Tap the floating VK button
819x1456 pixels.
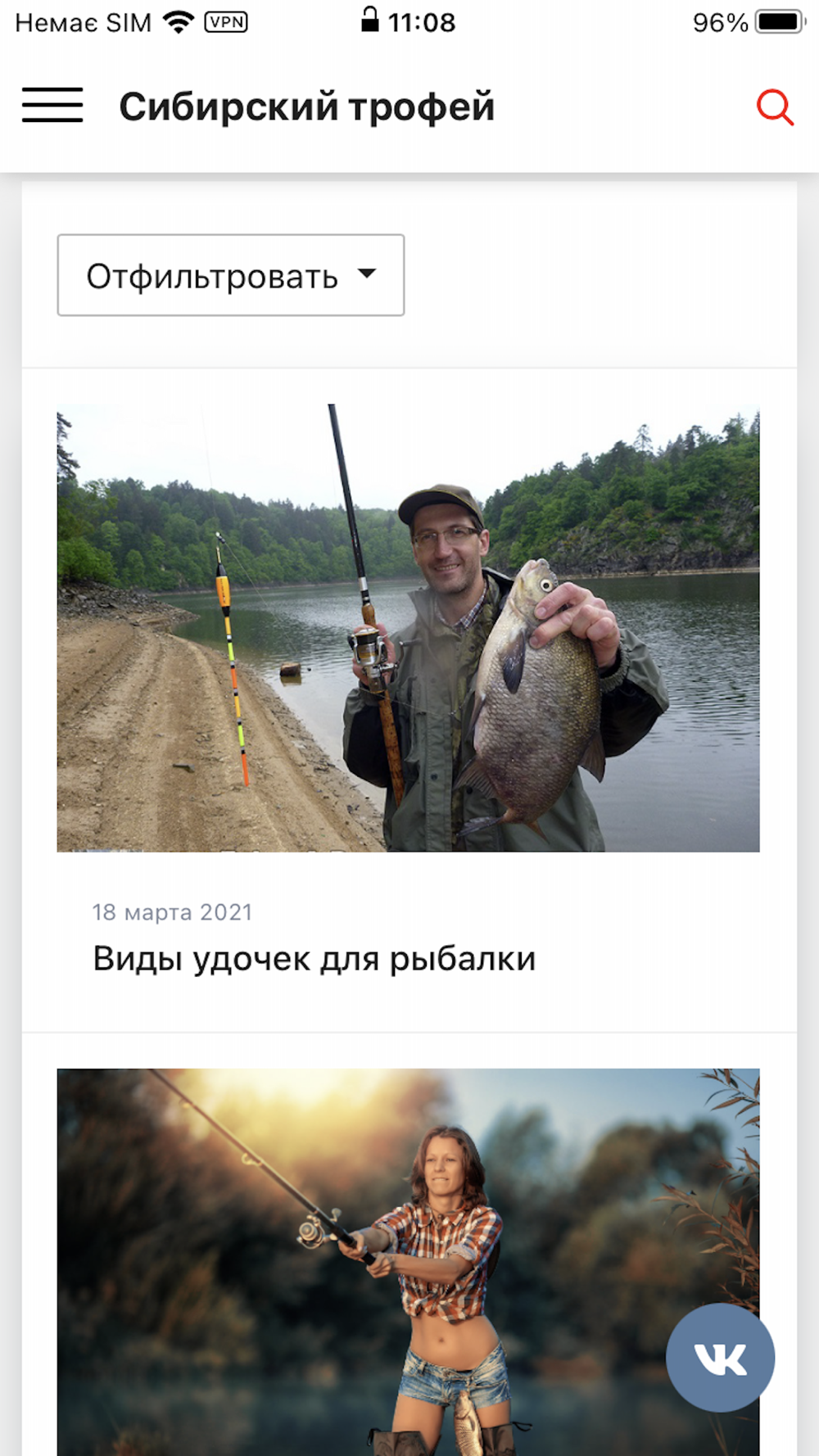tap(720, 1357)
